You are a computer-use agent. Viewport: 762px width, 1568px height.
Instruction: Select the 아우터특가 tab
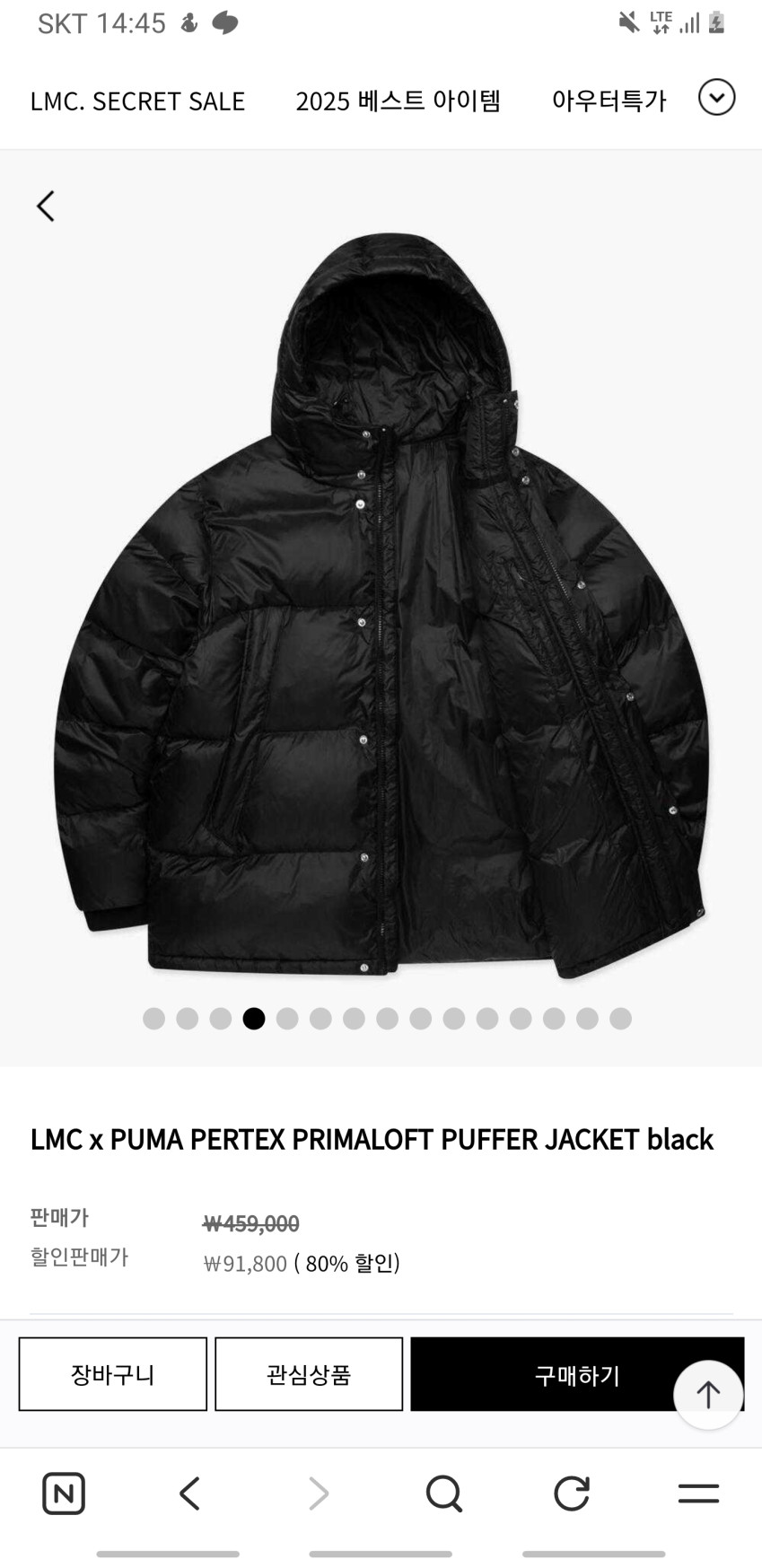tap(609, 101)
